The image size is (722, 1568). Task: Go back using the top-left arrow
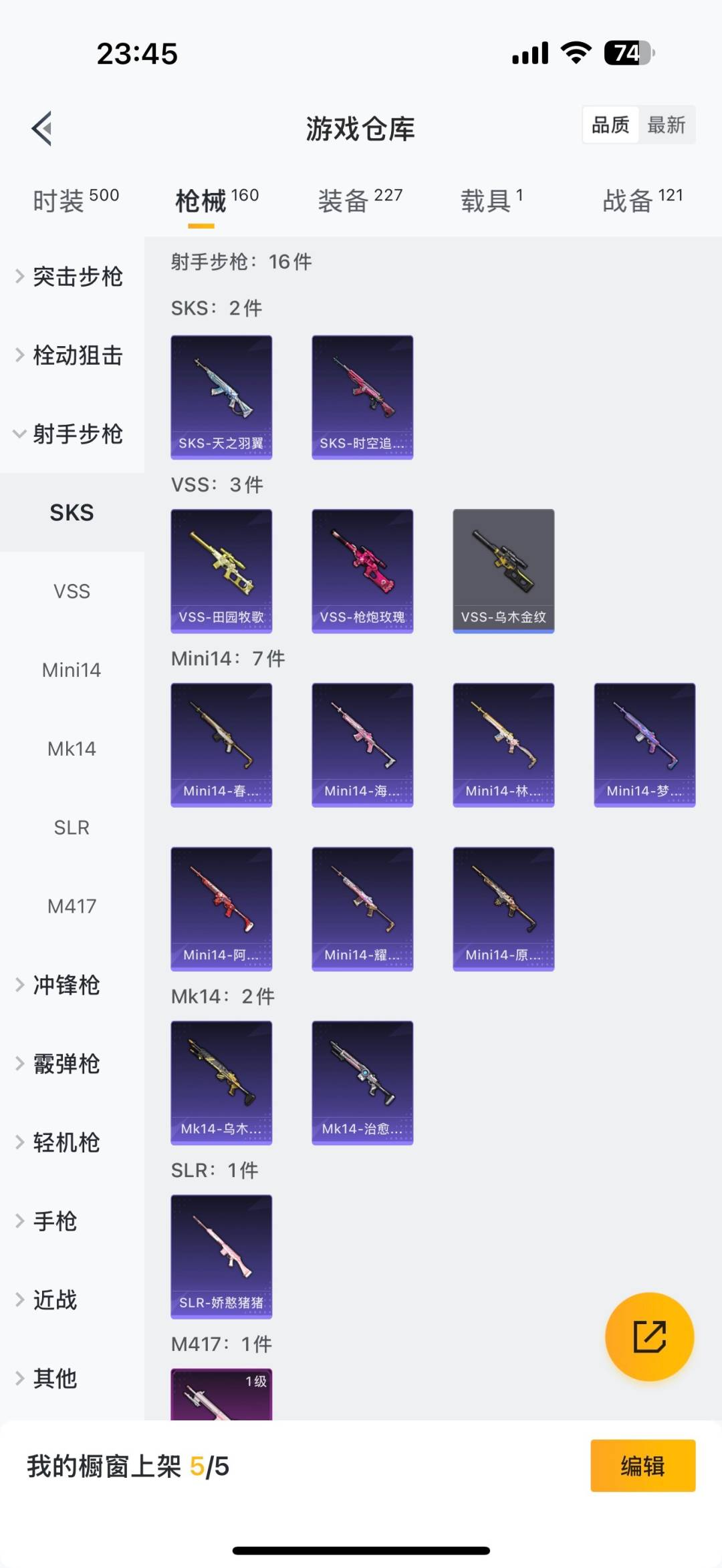click(42, 128)
